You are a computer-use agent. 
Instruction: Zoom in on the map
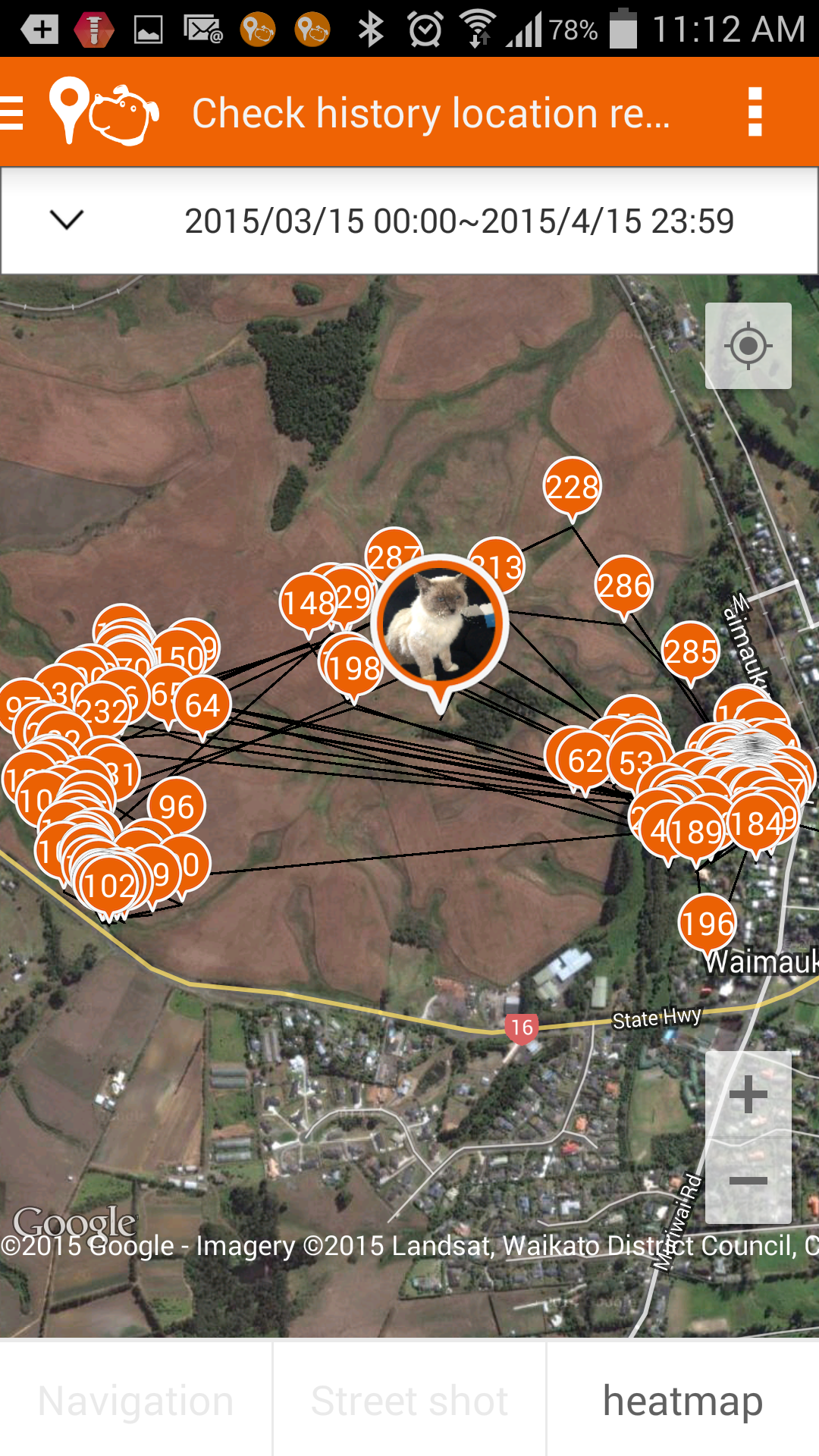pyautogui.click(x=748, y=1094)
